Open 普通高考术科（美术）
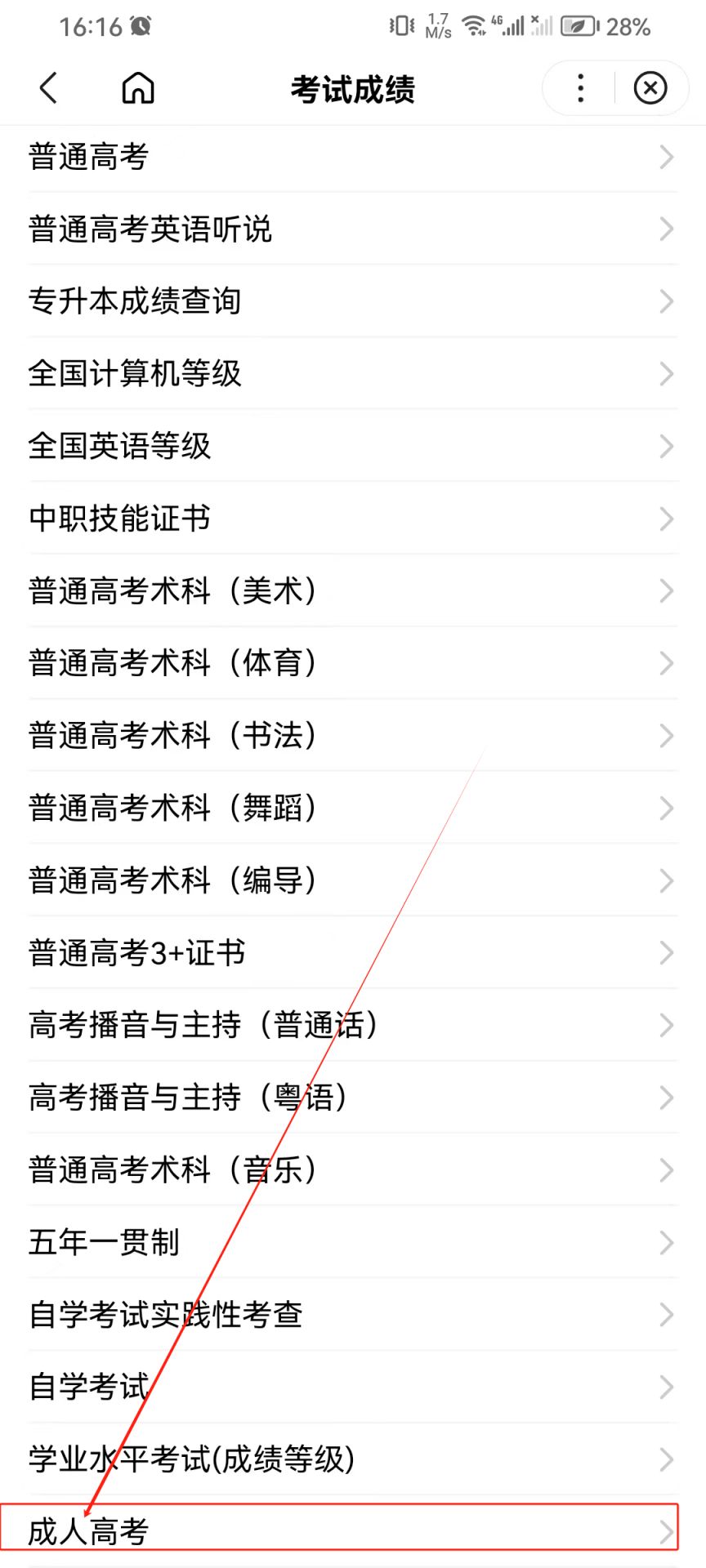This screenshot has height=1568, width=706. pos(353,591)
